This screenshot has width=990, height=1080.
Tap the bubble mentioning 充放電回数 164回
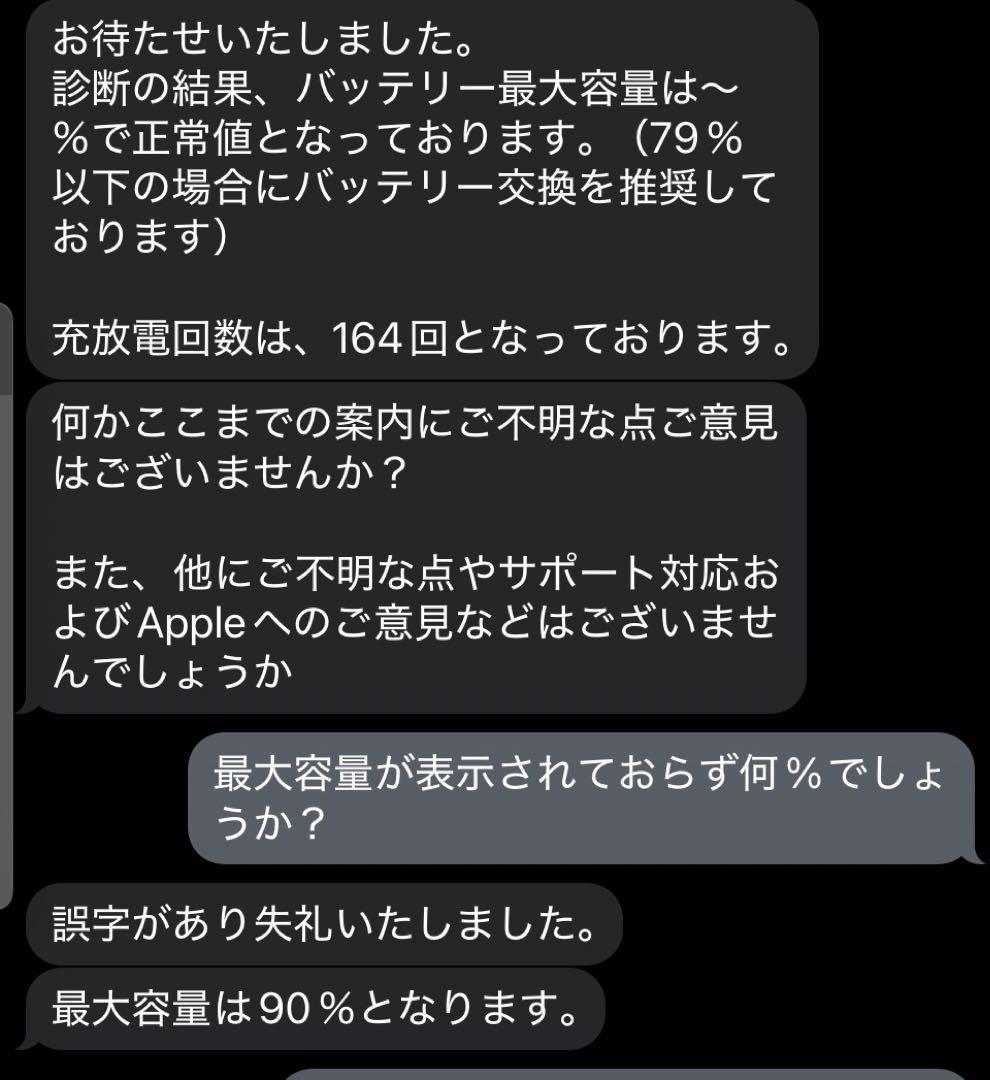click(420, 340)
